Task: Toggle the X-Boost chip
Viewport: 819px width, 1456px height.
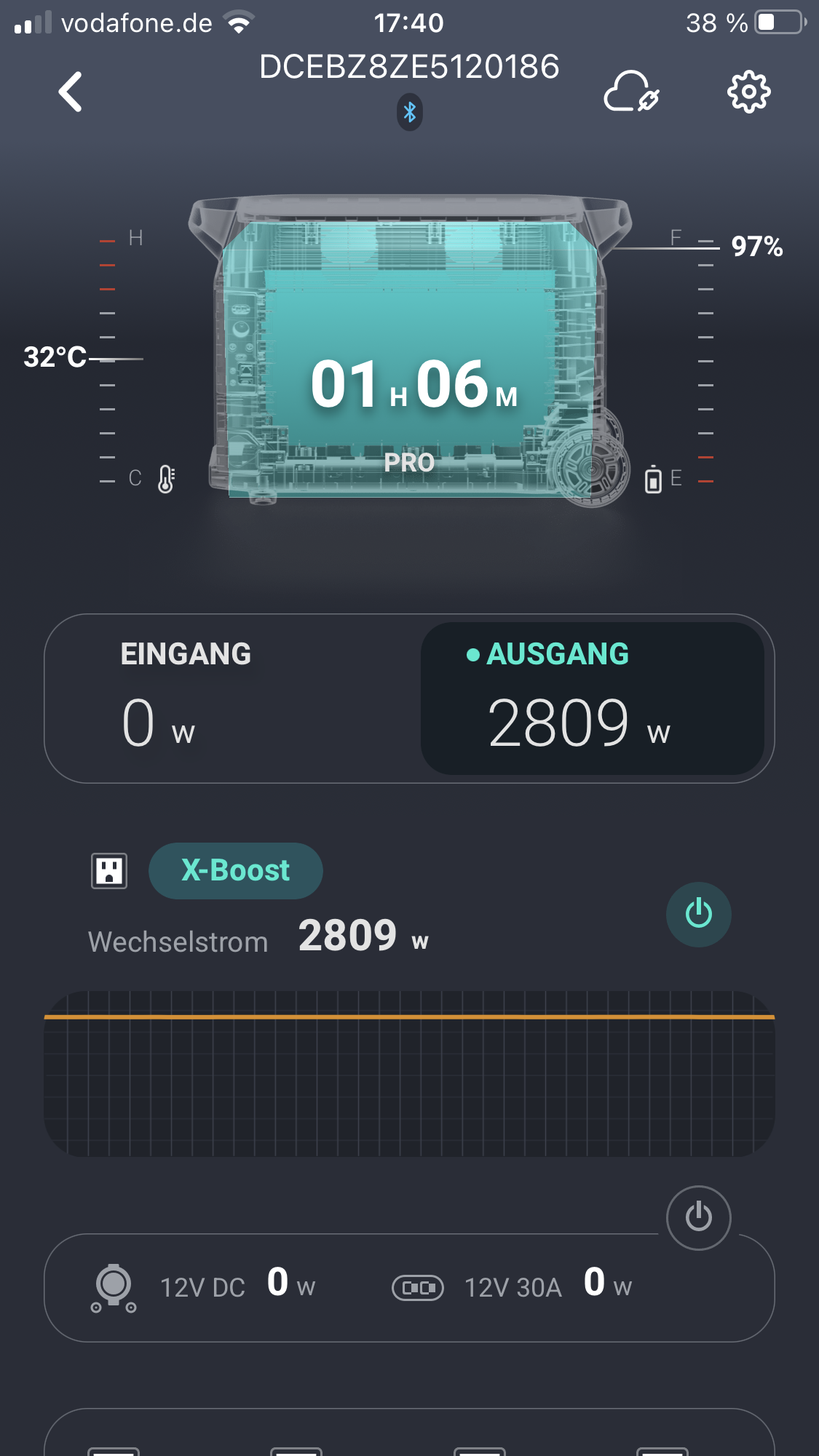Action: pyautogui.click(x=235, y=870)
